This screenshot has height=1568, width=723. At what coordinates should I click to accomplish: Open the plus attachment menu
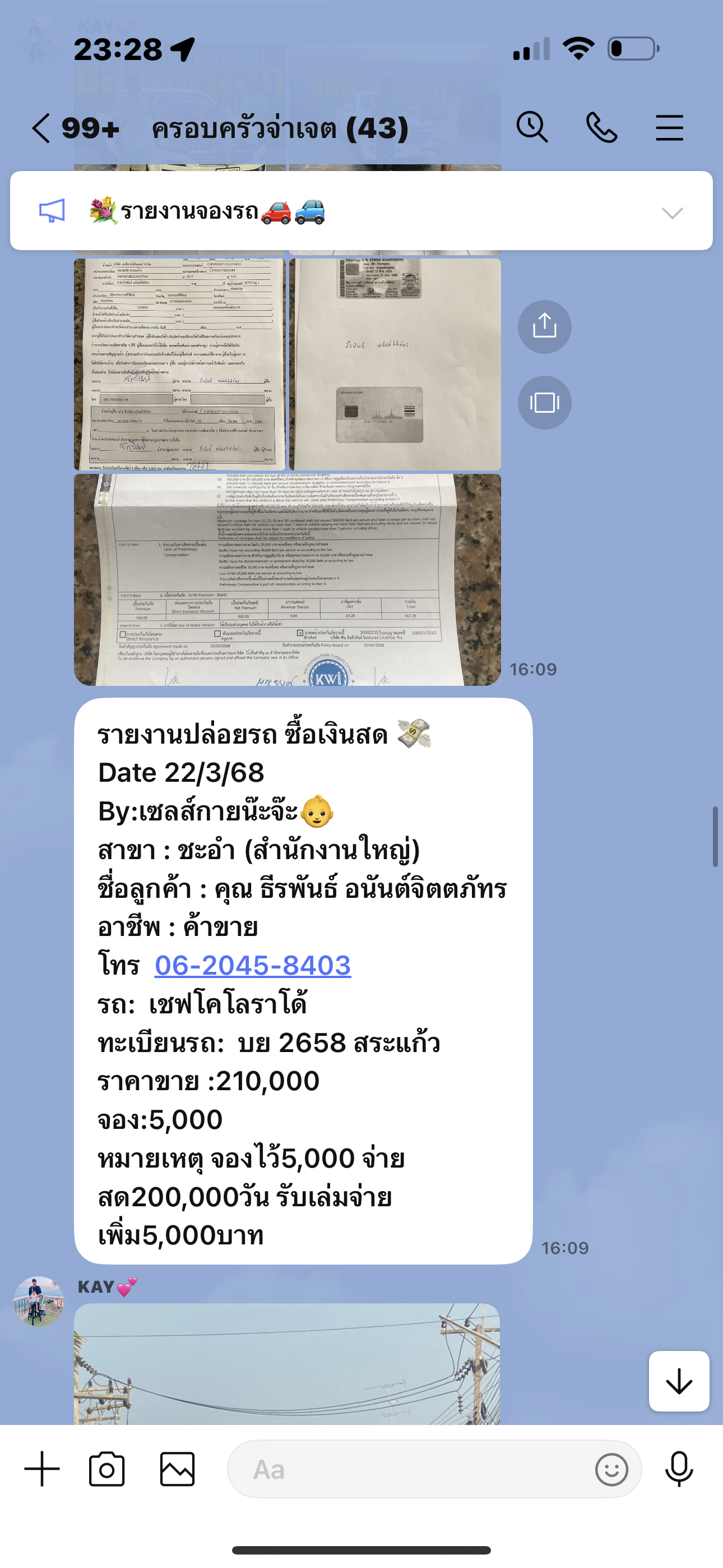[x=42, y=1469]
